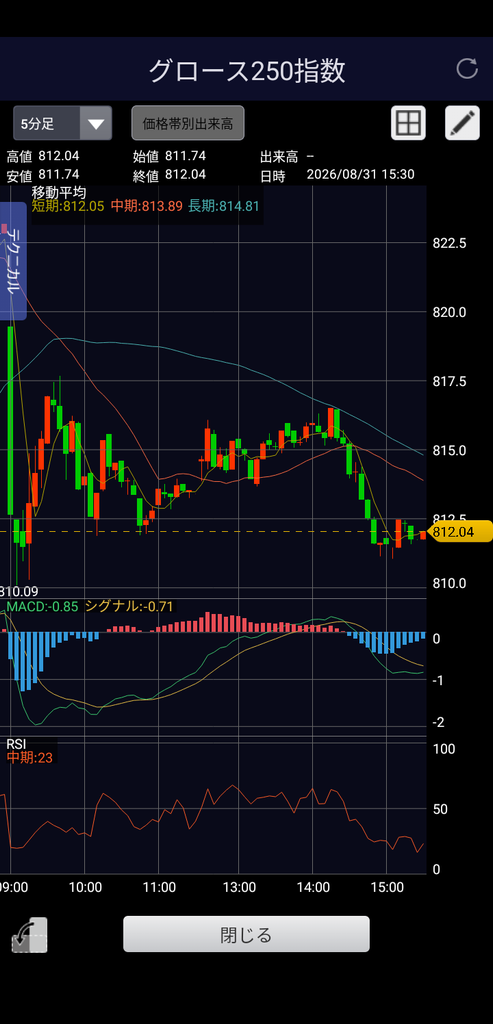This screenshot has width=493, height=1024.
Task: Tap the 閉じる button
Action: [x=246, y=935]
